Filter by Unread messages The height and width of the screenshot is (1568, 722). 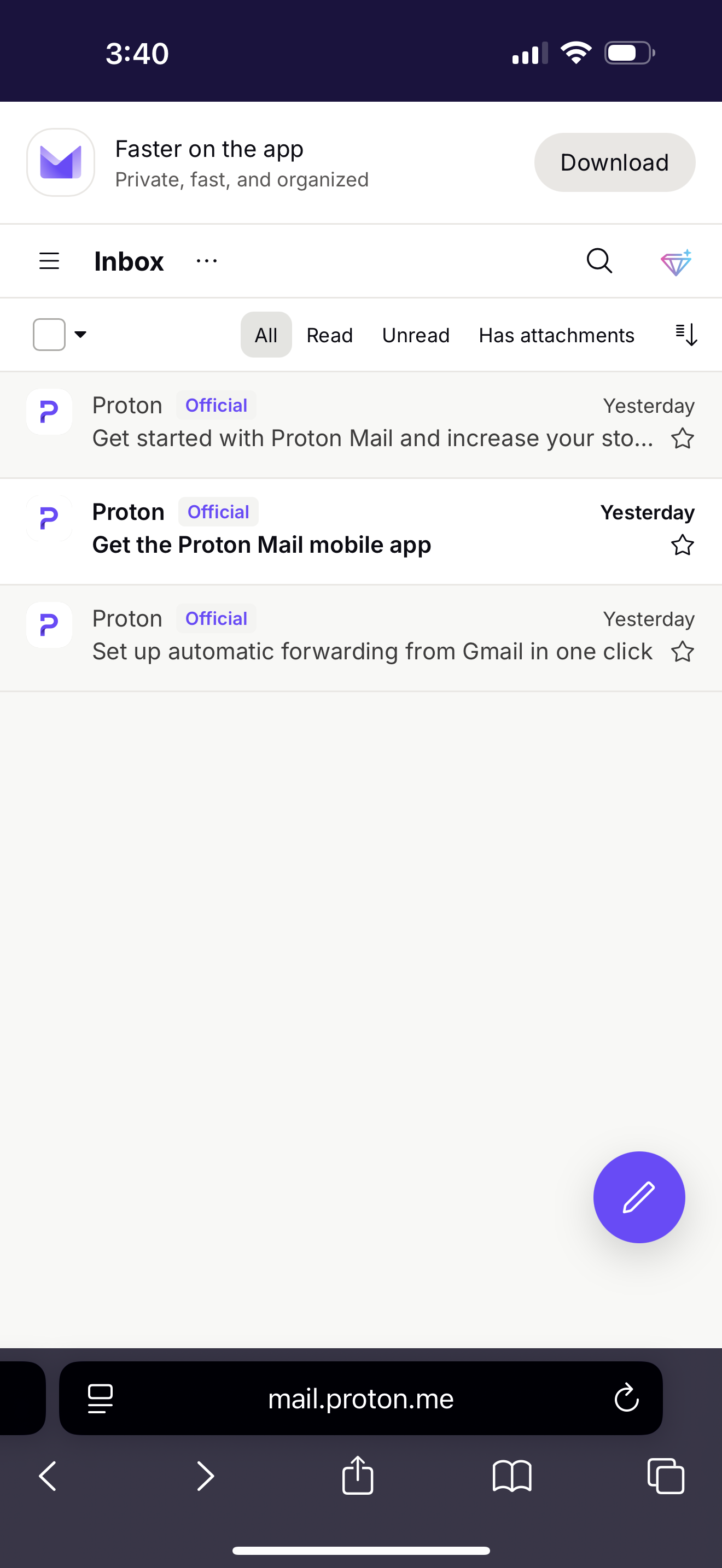(x=416, y=335)
